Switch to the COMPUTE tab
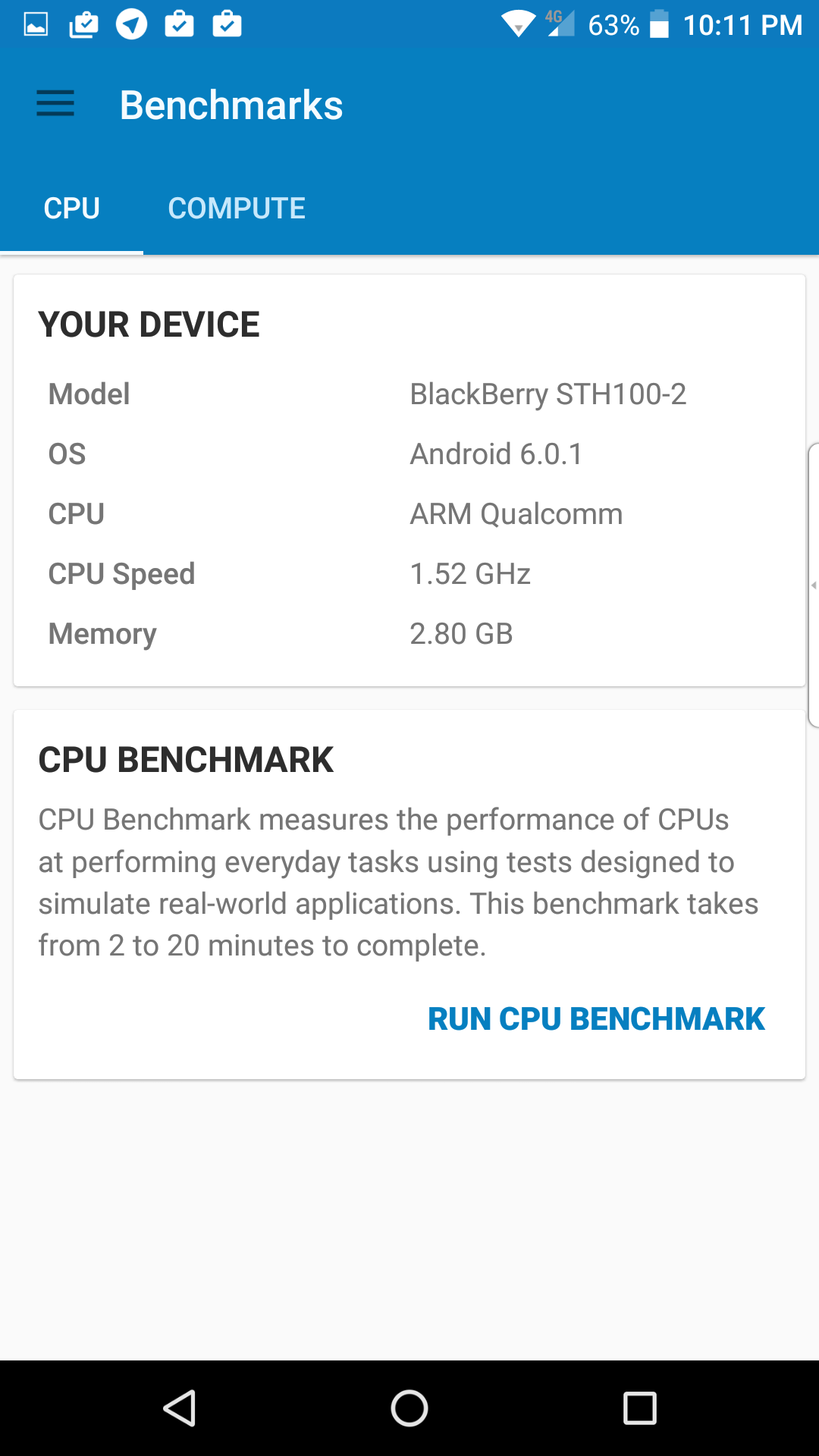This screenshot has height=1456, width=819. (x=237, y=209)
